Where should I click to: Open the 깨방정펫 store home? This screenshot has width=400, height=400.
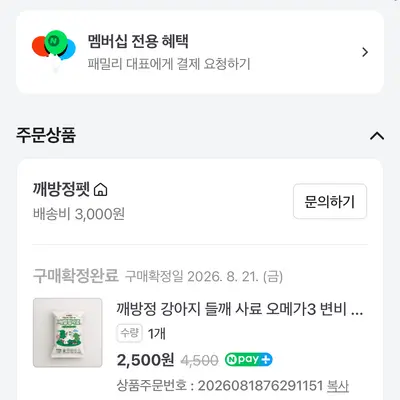pyautogui.click(x=101, y=190)
